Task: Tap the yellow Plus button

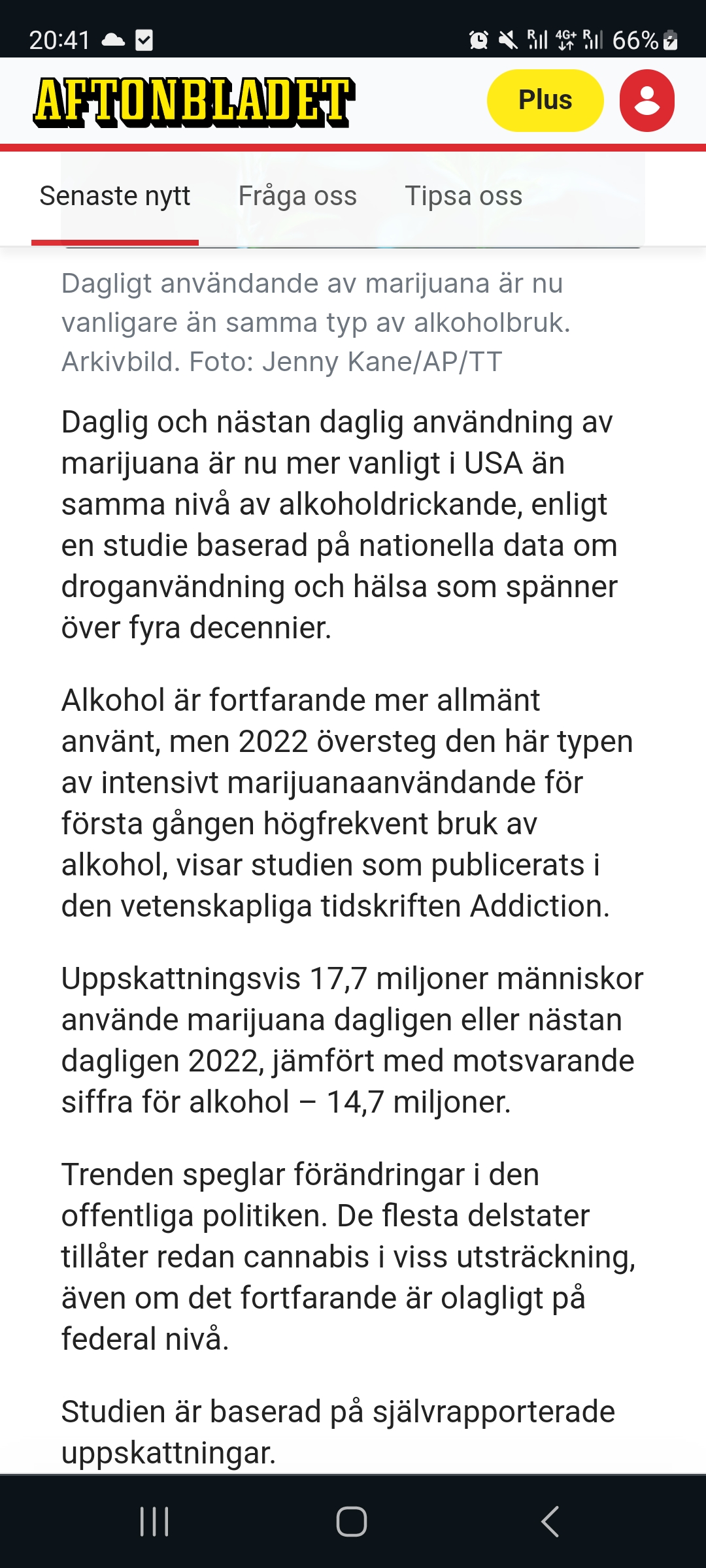Action: [545, 101]
